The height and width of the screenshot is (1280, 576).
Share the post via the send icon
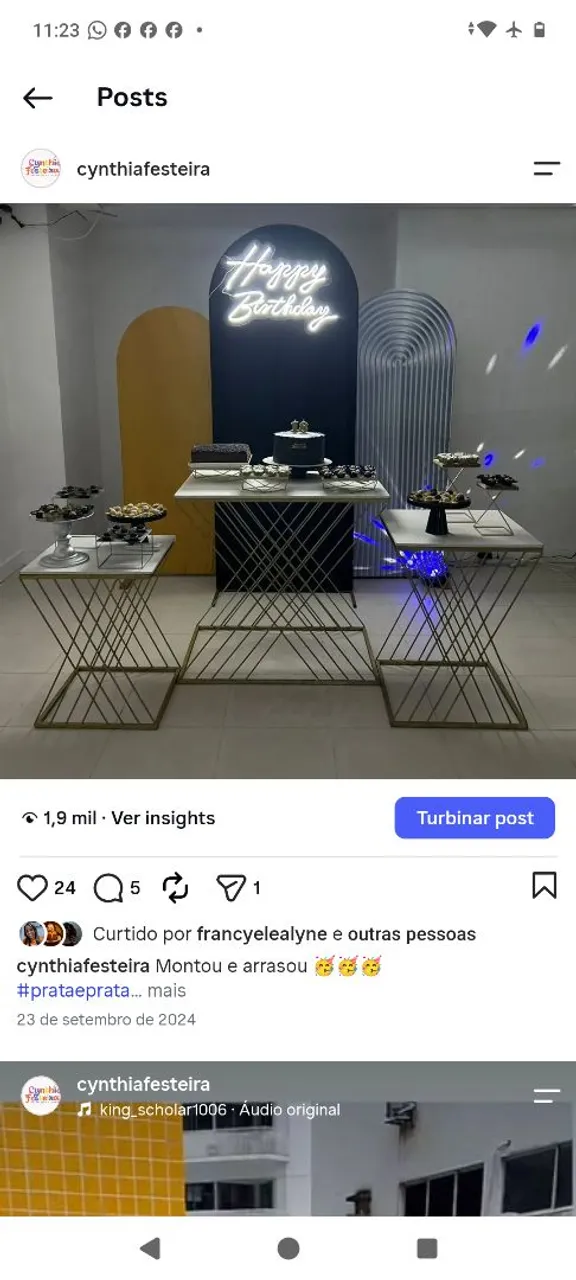(231, 887)
